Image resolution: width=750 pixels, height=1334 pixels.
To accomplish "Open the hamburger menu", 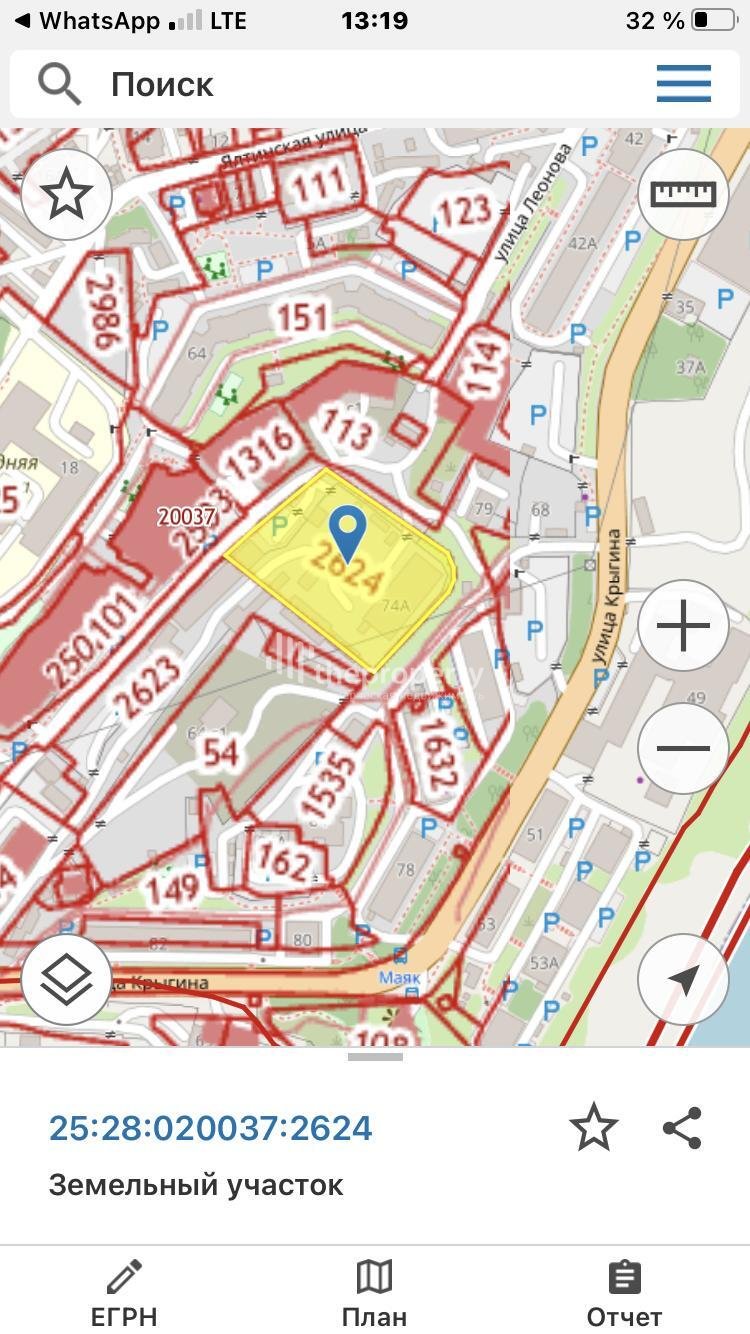I will pos(684,84).
